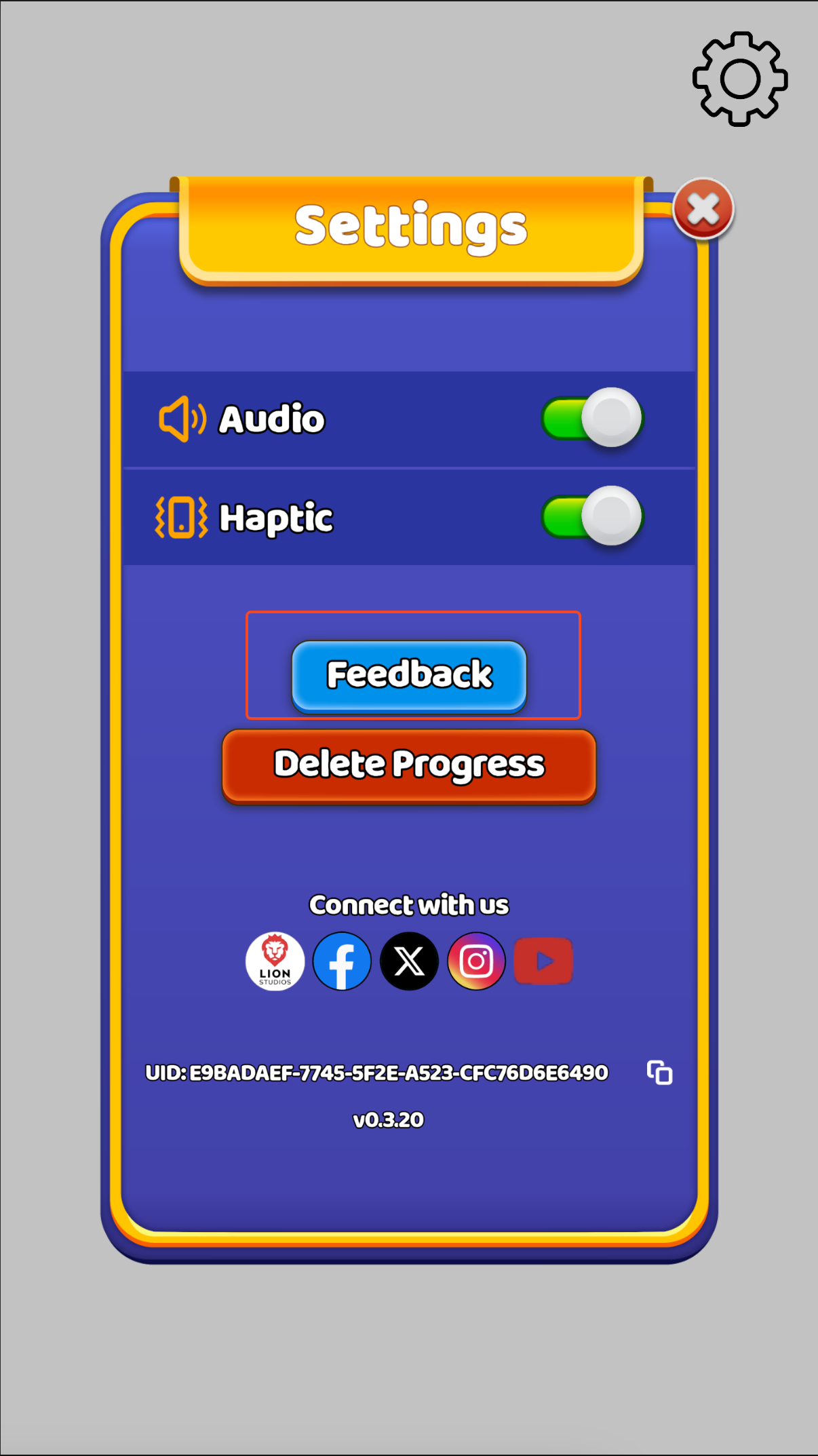The width and height of the screenshot is (818, 1456).
Task: Copy the UID to clipboard
Action: pyautogui.click(x=659, y=1073)
